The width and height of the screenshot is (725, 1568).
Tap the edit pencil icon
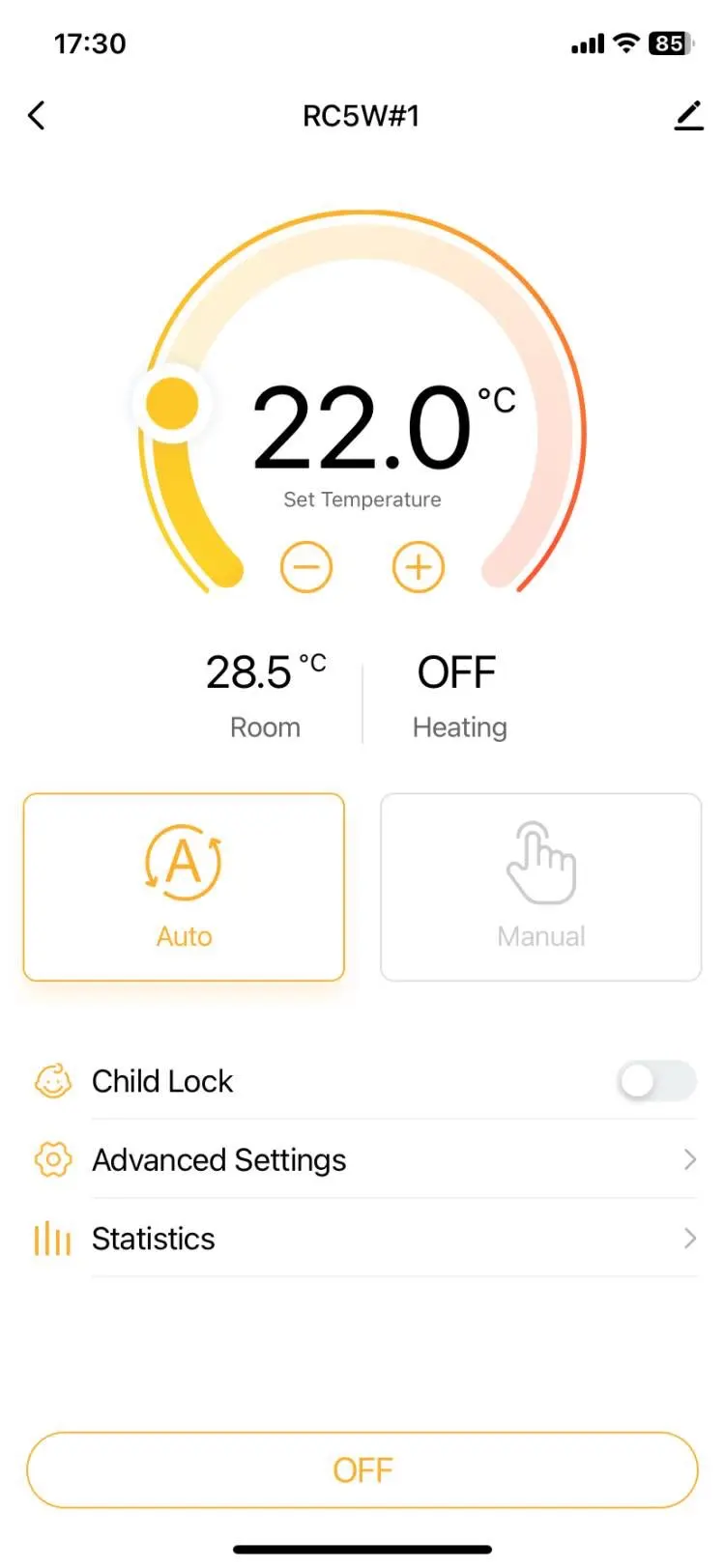pyautogui.click(x=688, y=116)
